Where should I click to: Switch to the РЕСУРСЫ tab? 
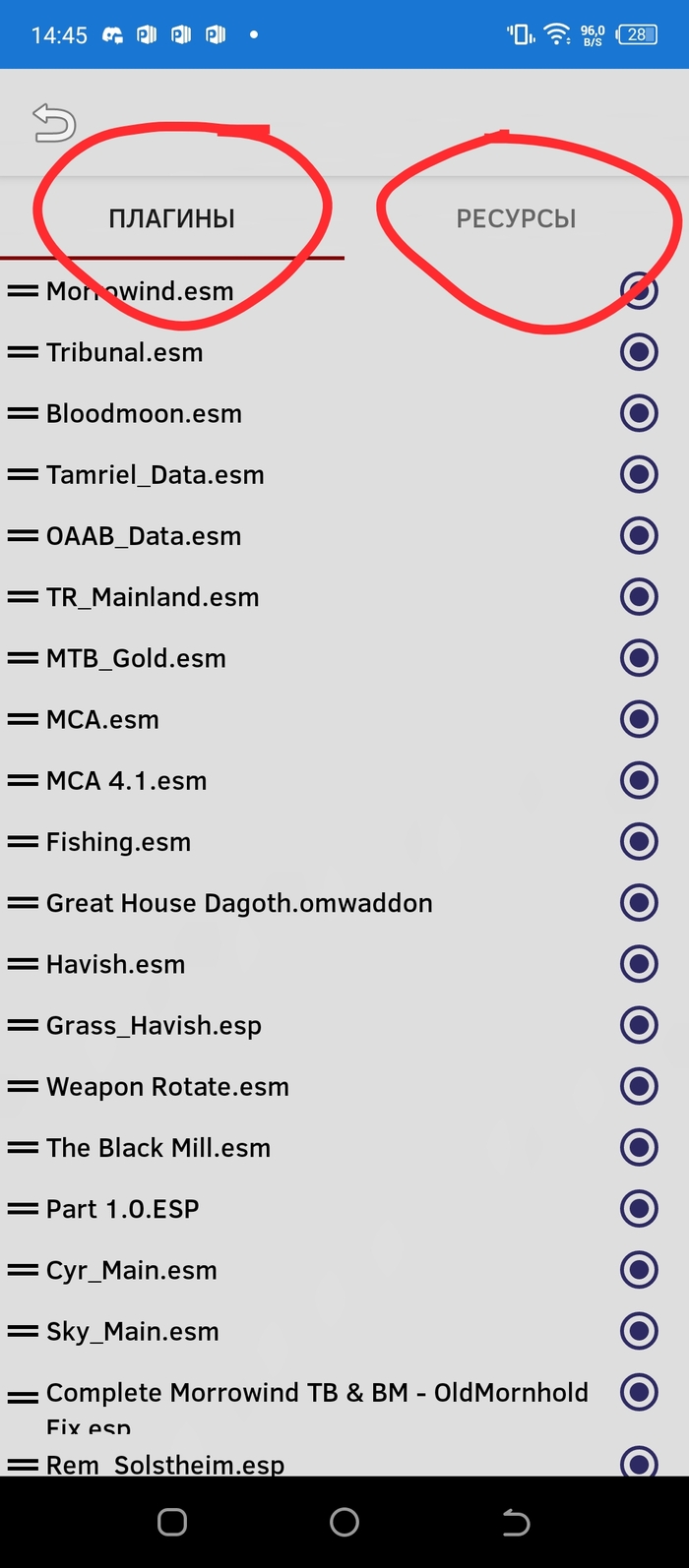tap(516, 218)
